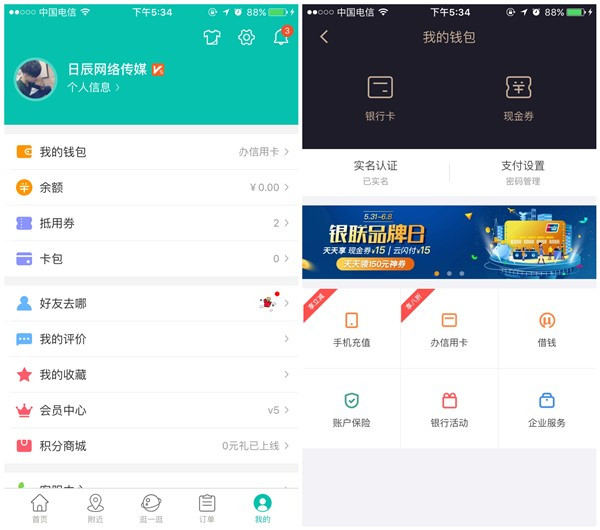Open the settings gear icon

click(x=246, y=37)
